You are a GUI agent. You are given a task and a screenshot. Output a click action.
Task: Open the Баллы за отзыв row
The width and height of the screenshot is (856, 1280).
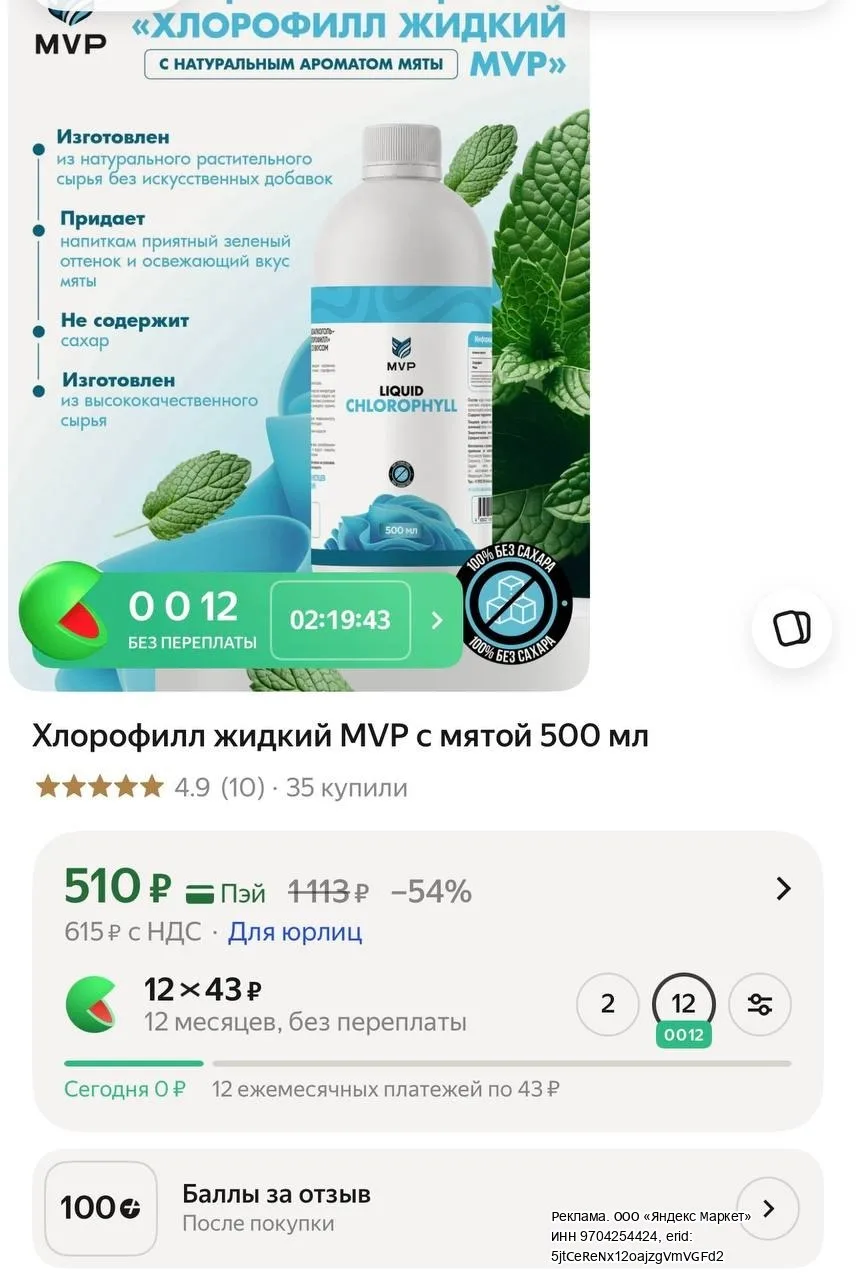coord(428,1207)
